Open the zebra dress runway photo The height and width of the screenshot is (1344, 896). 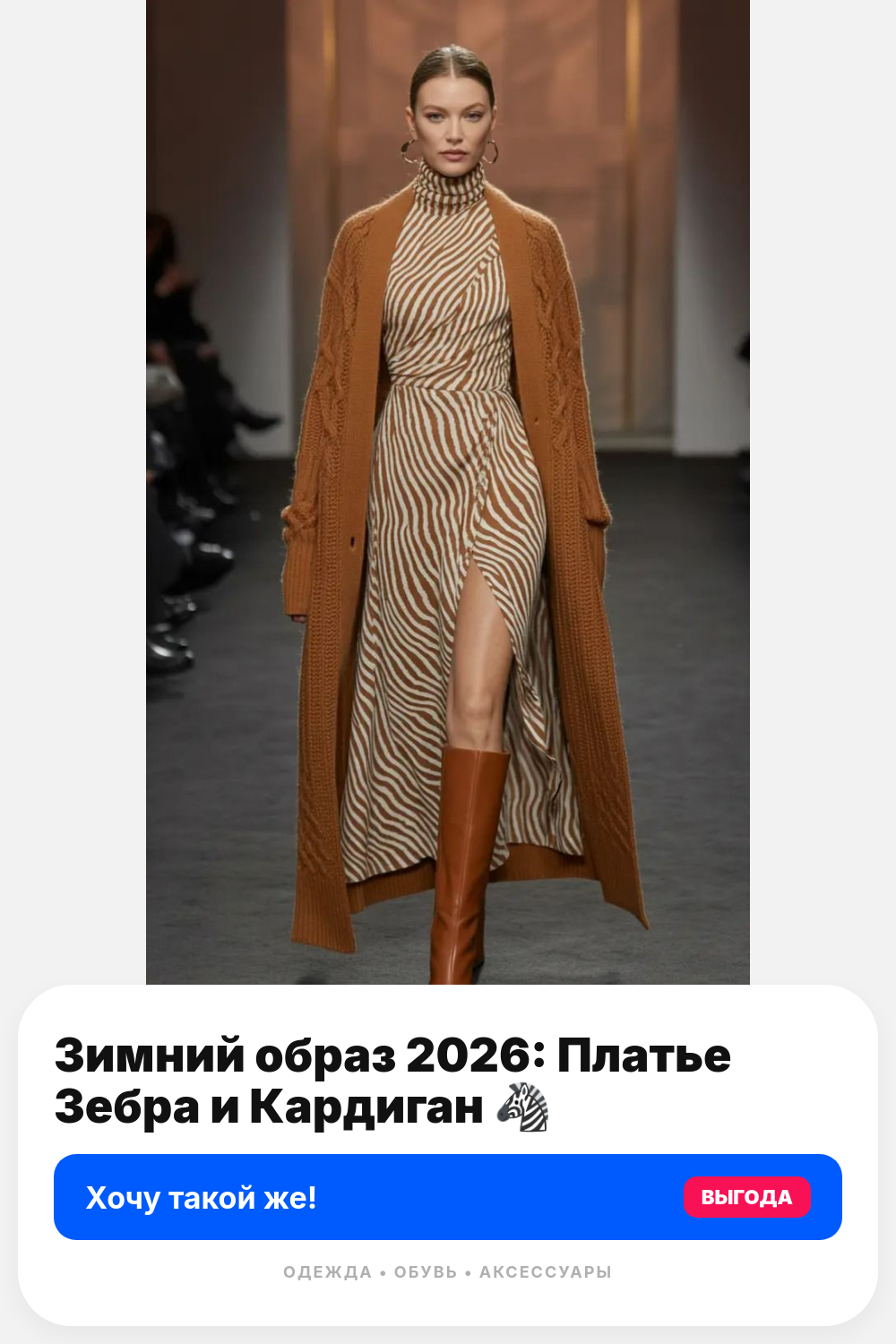448,492
